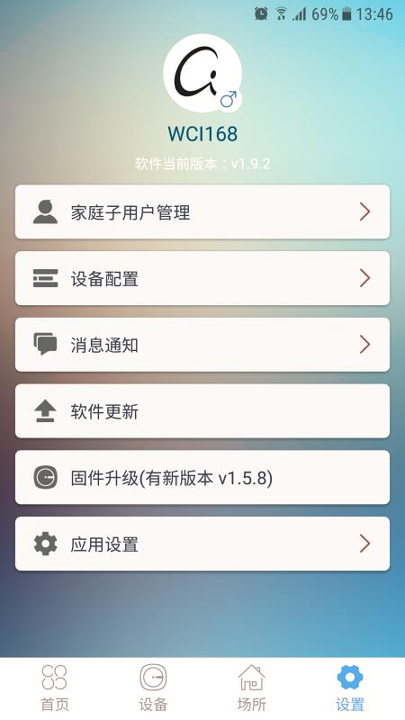
Task: Select the 设置 tab
Action: click(350, 688)
